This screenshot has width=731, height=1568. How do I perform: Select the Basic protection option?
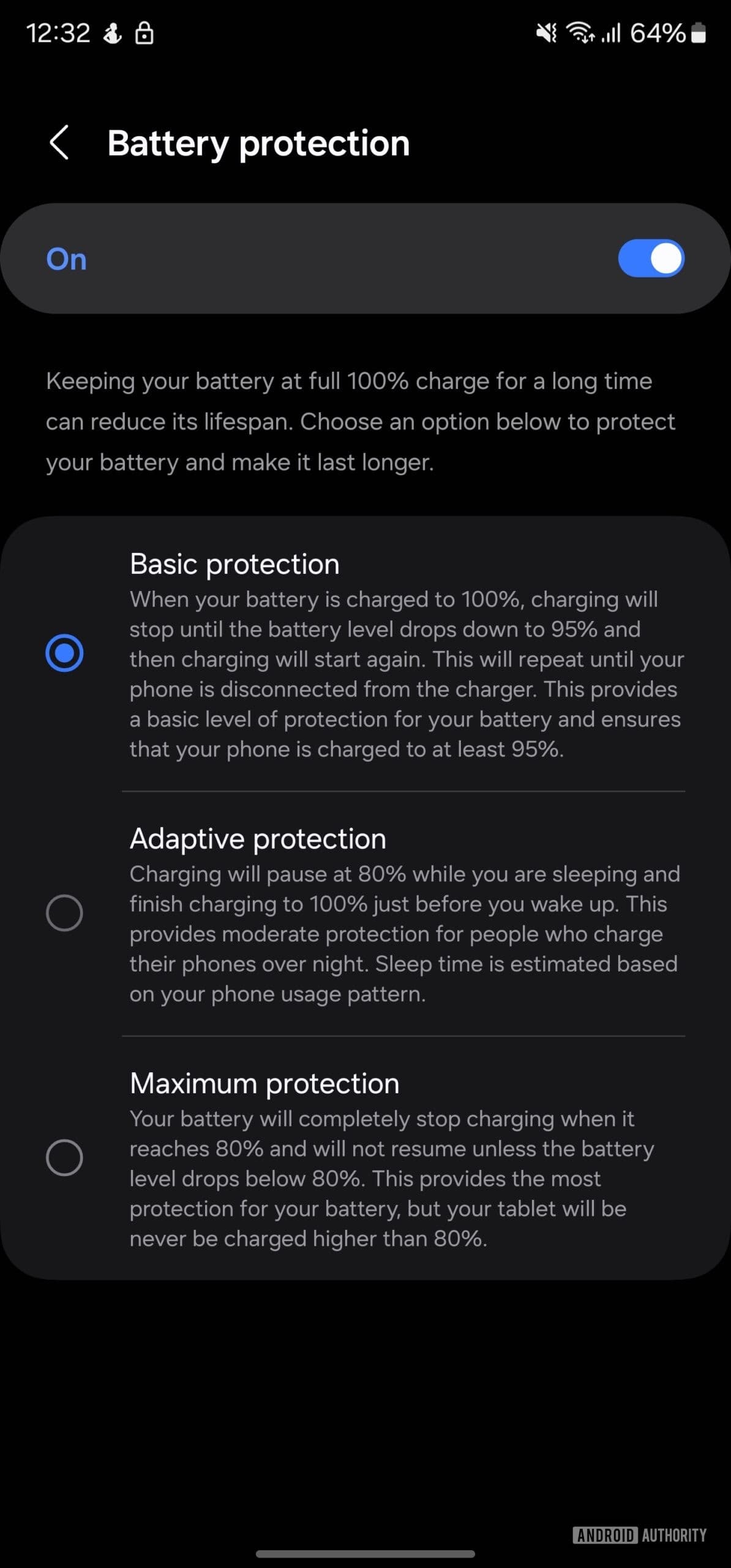(x=64, y=653)
